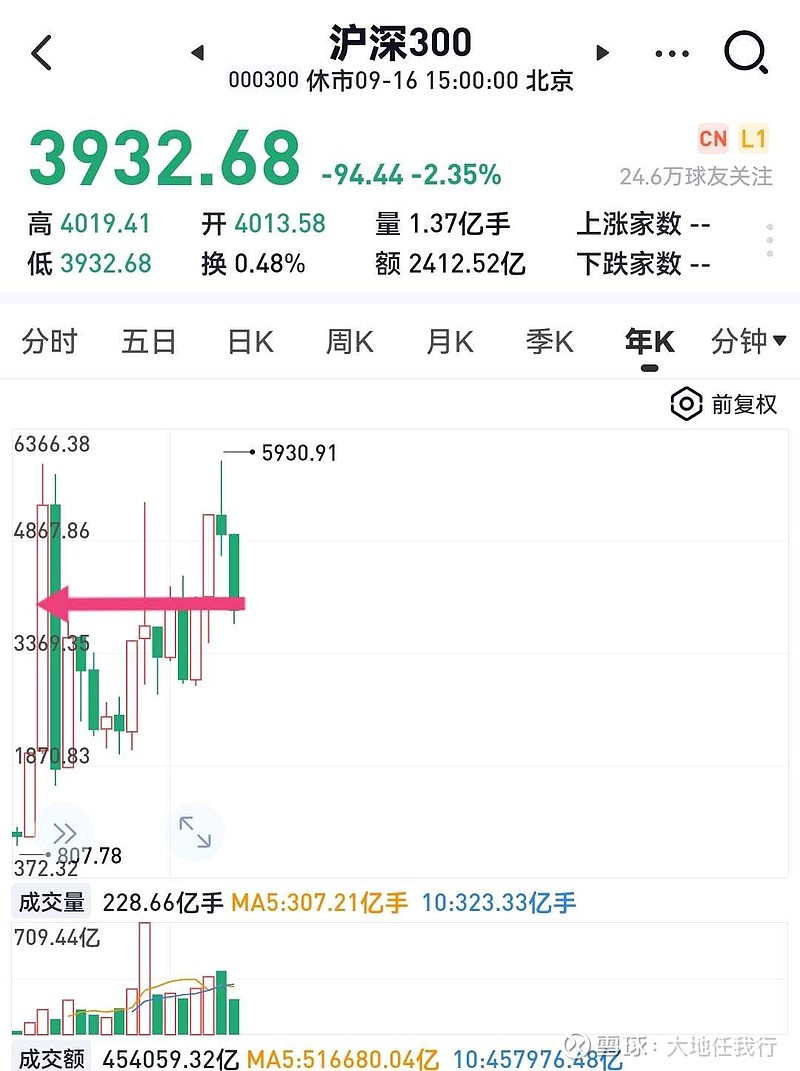800x1071 pixels.
Task: Select the 日K chart tab
Action: (250, 343)
